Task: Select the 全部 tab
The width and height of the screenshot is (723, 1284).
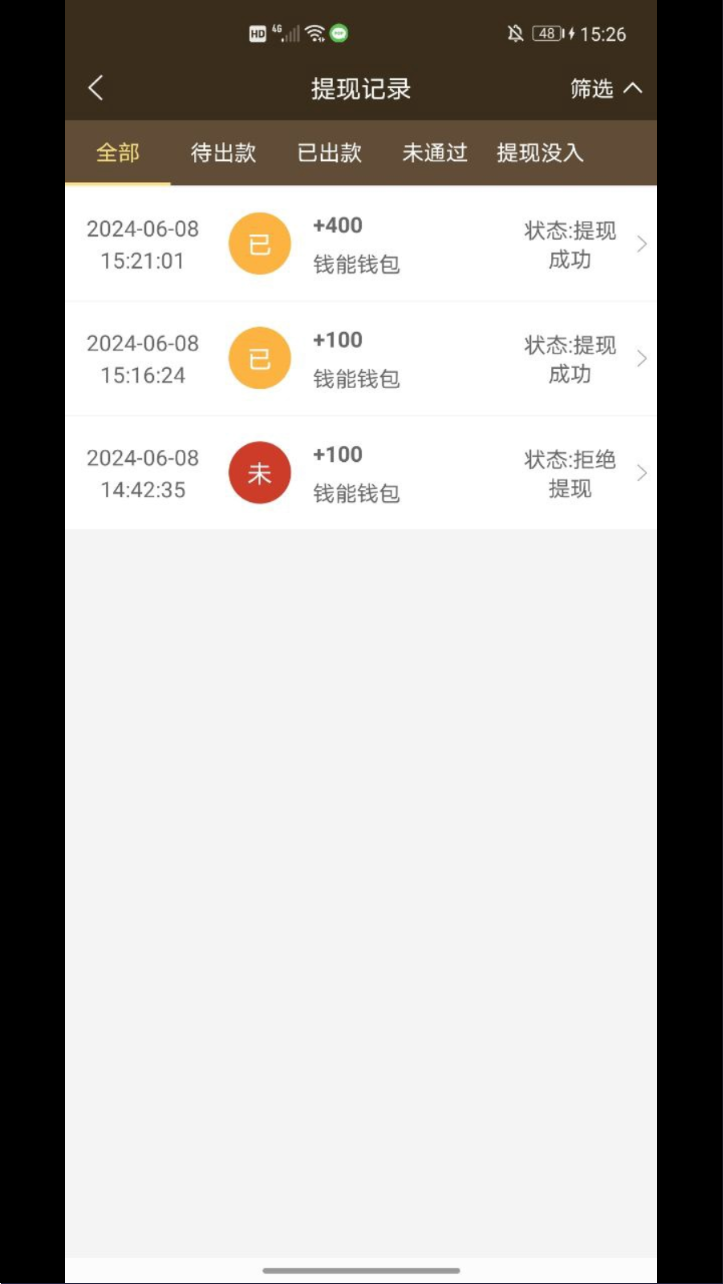Action: point(118,153)
